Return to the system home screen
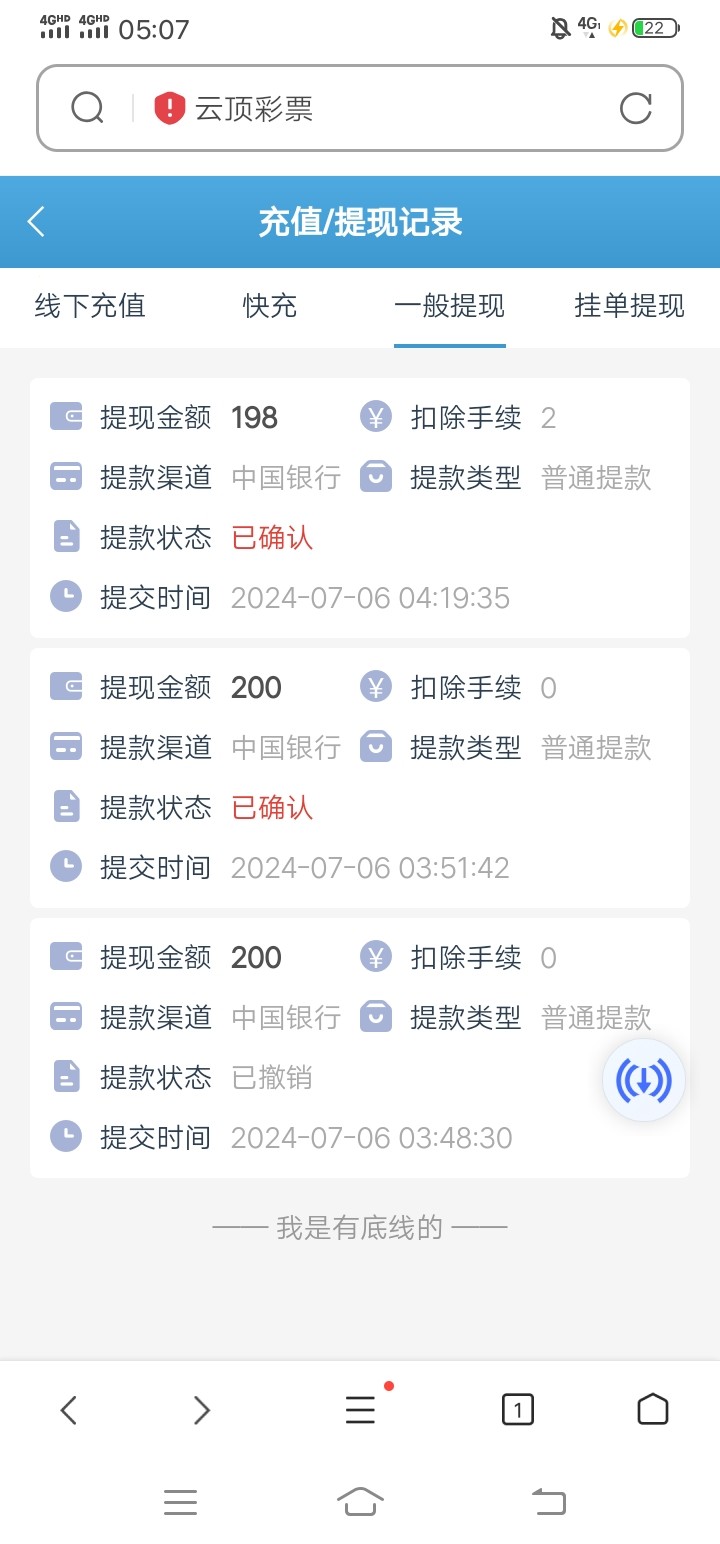 pos(360,1501)
